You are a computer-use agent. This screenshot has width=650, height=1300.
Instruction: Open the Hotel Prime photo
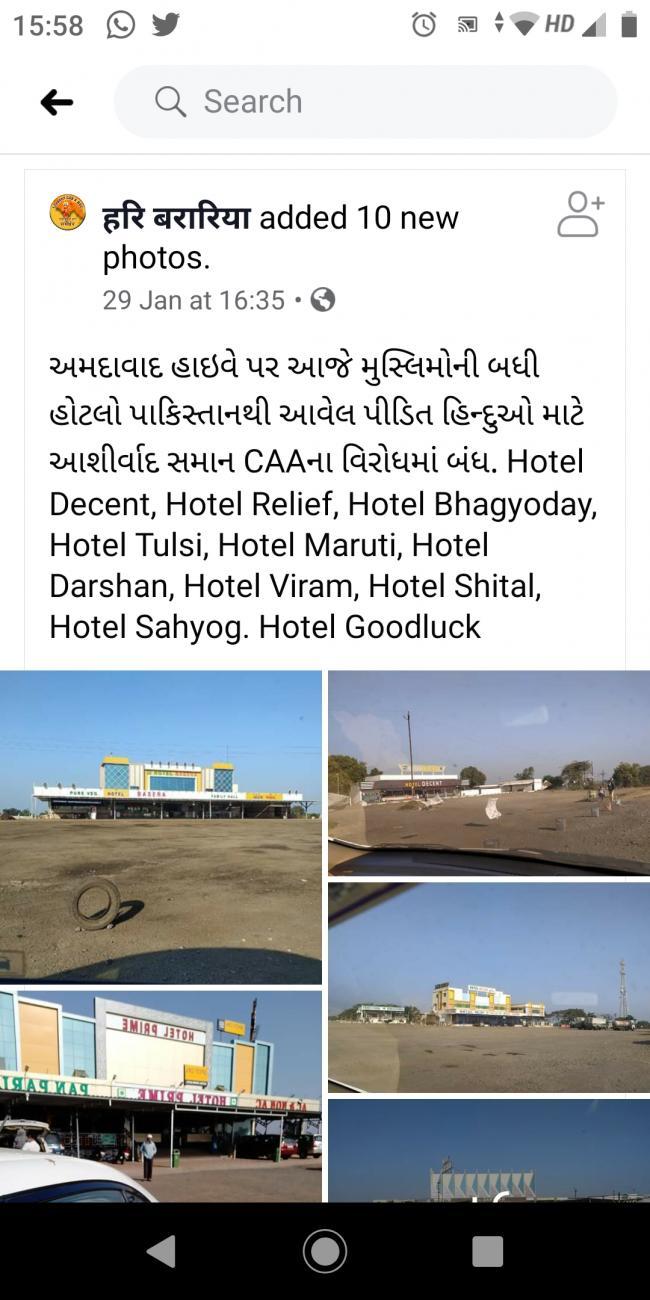(161, 1096)
